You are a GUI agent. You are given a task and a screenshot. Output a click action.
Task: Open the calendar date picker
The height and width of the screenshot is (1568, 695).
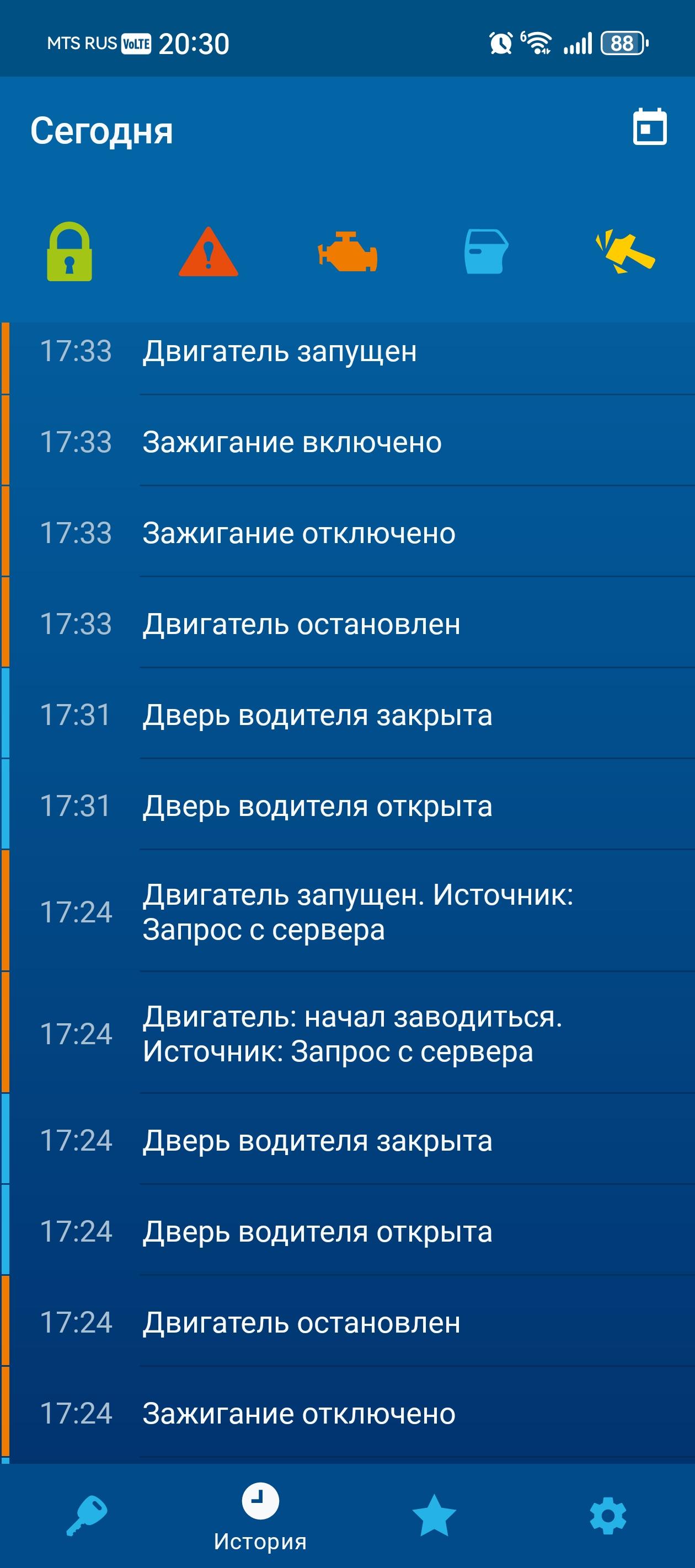[x=649, y=127]
